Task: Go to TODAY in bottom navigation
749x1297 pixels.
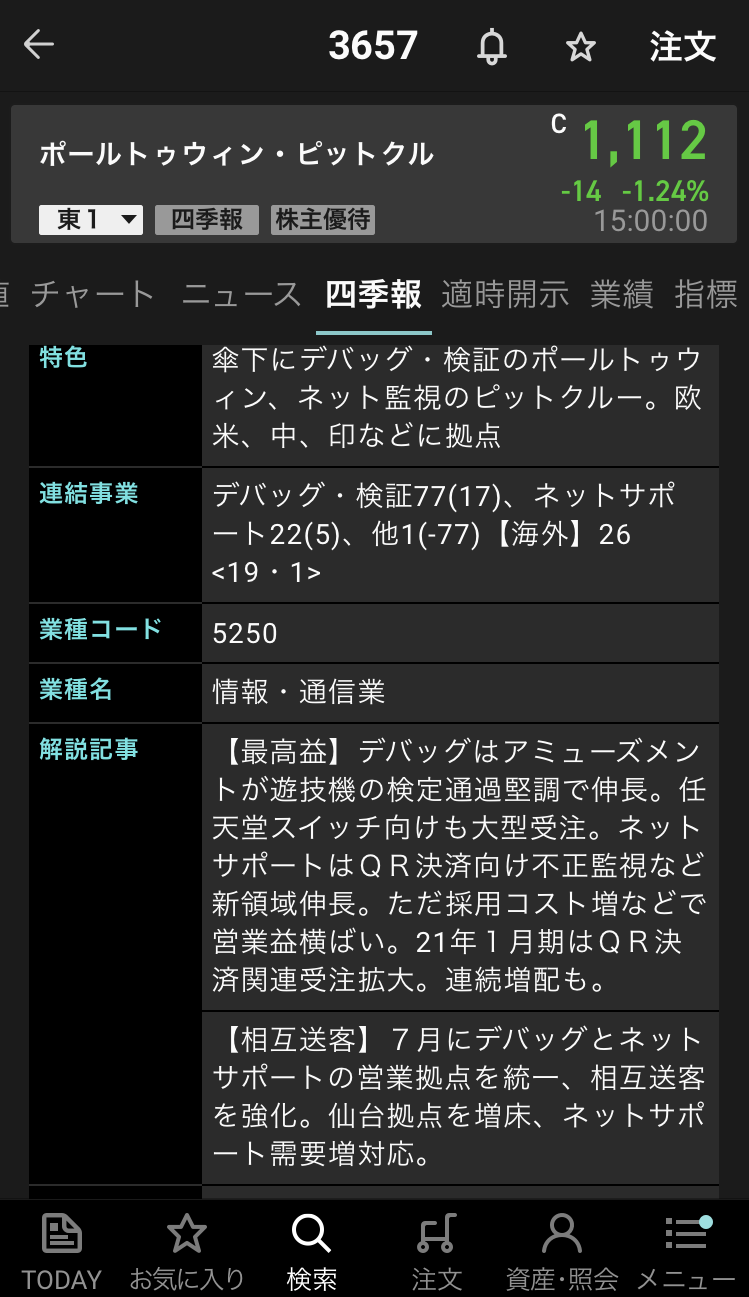Action: (x=62, y=1250)
